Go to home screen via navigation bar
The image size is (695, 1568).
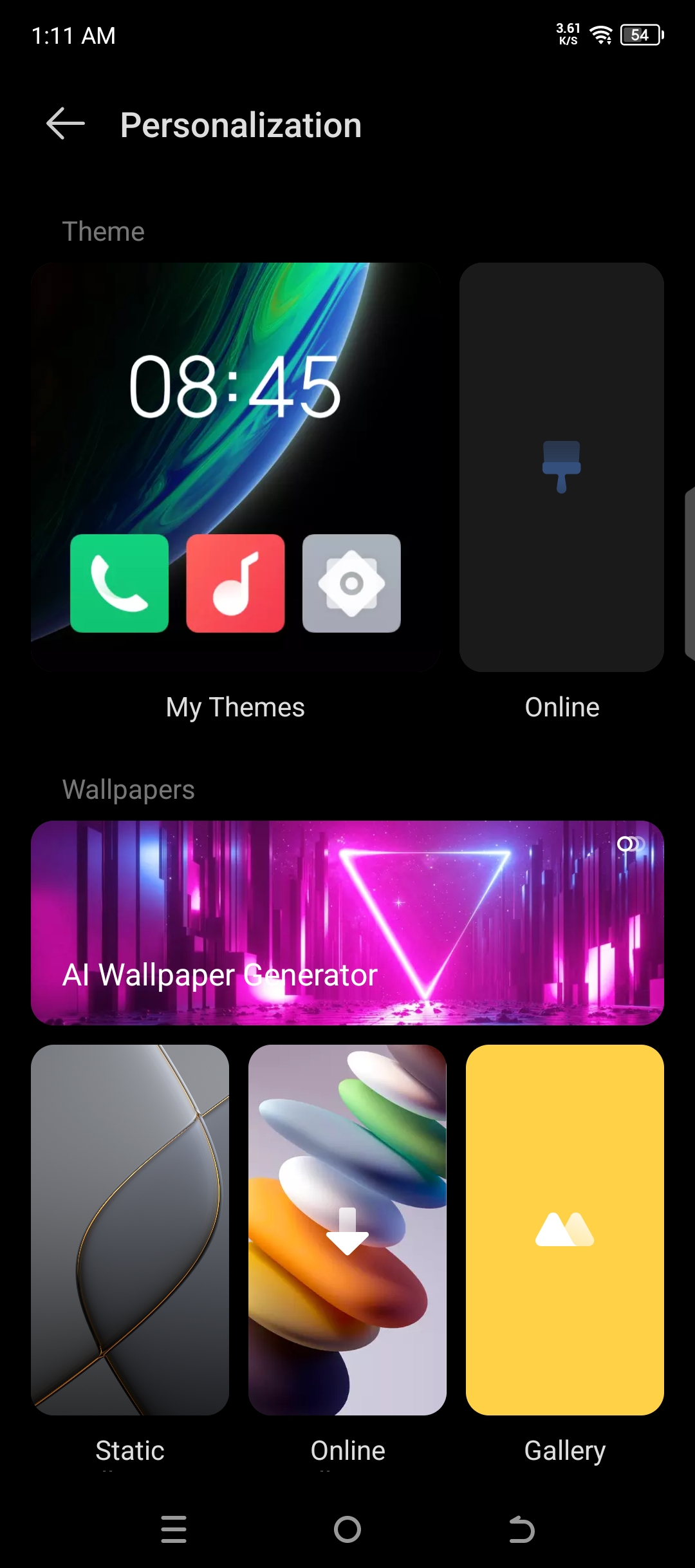coord(347,1529)
